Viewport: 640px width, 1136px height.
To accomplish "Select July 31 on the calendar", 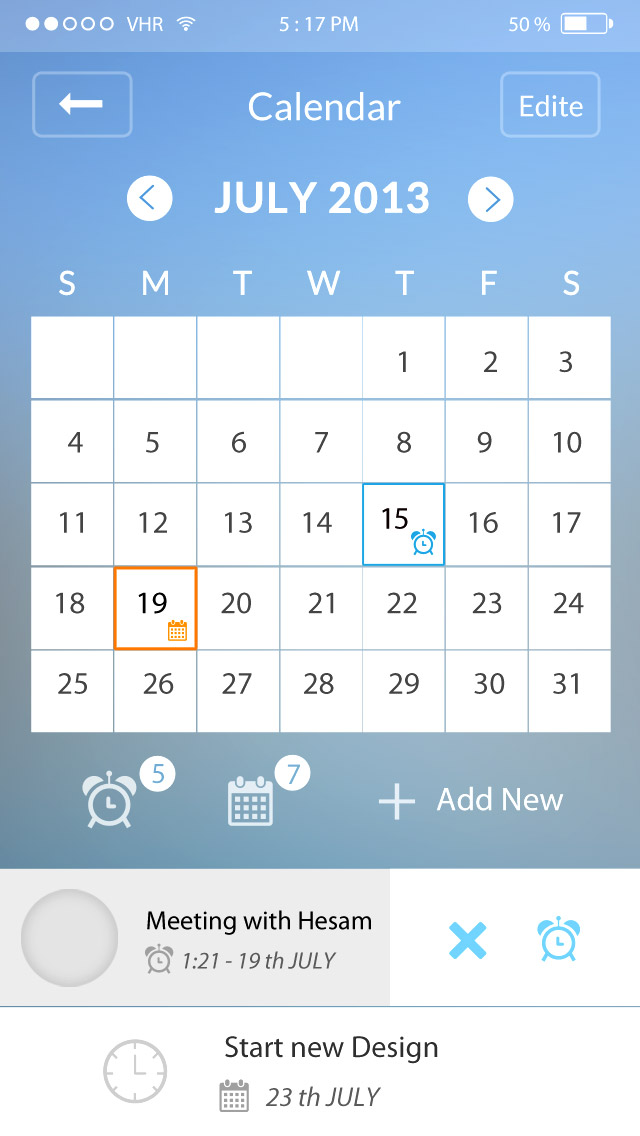I will 567,685.
